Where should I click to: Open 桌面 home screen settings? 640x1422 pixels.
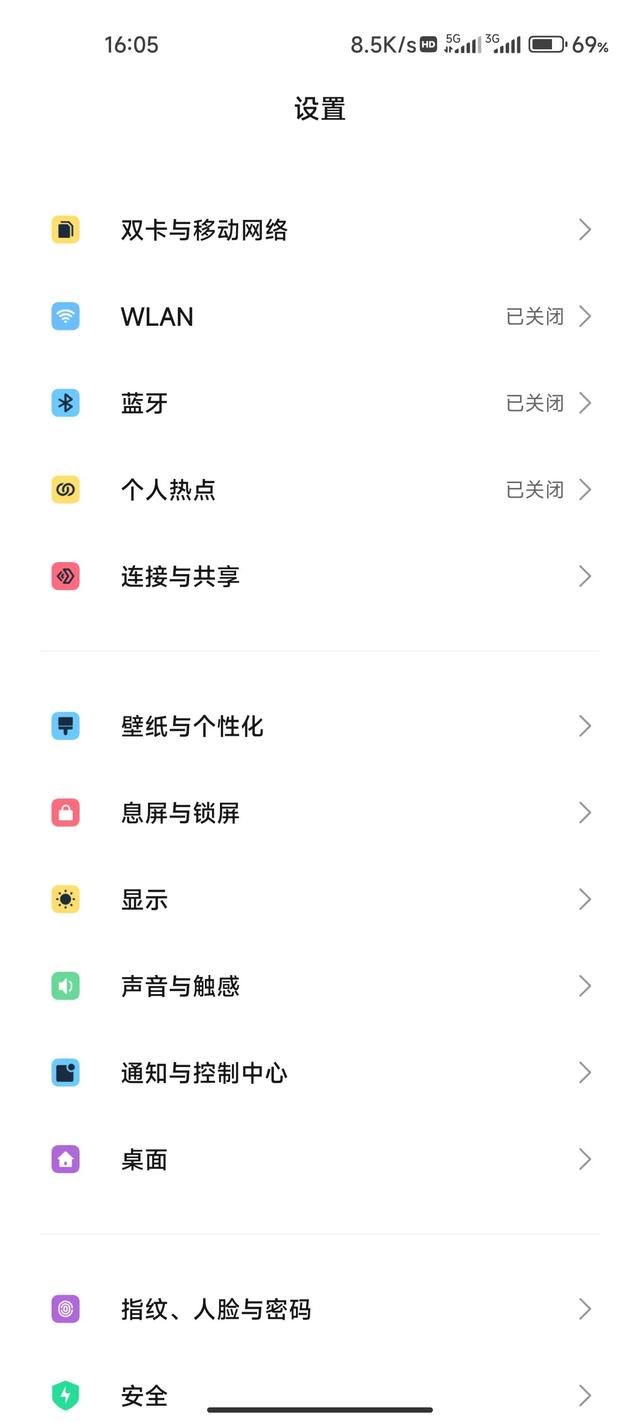[320, 1159]
